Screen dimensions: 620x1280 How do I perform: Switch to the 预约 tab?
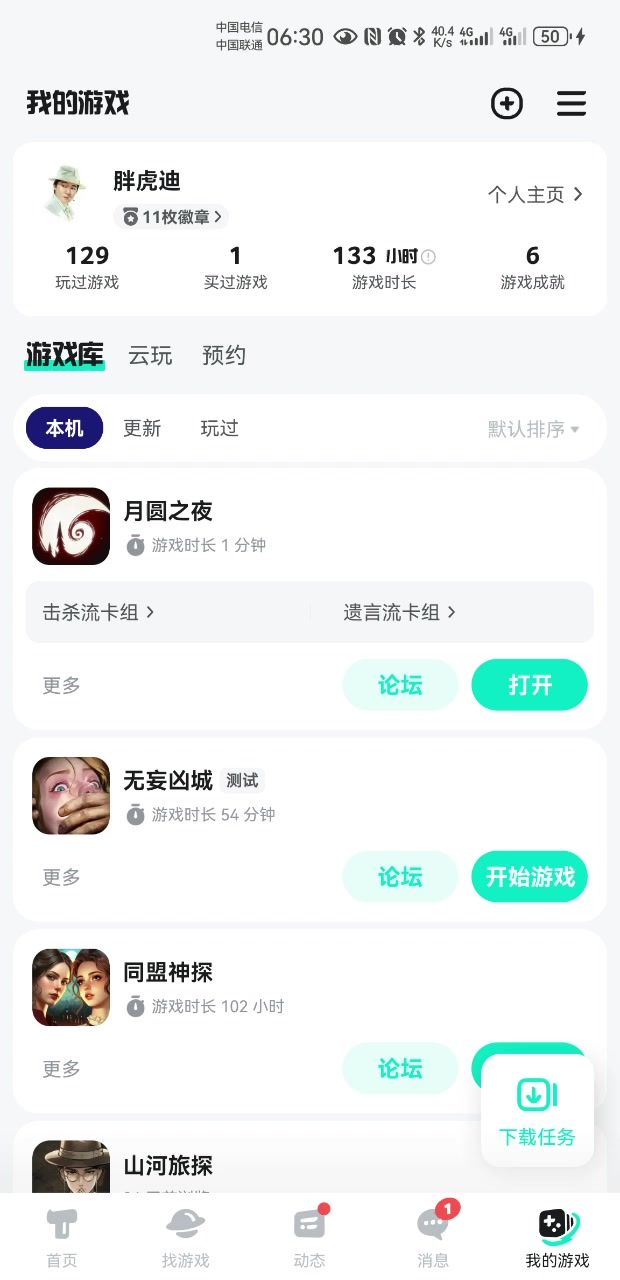point(224,355)
